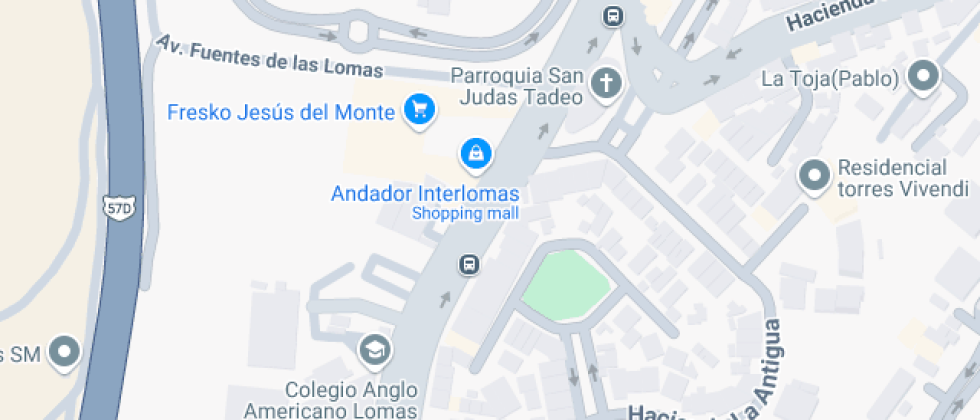
Task: Select the Colegio Anglo Americano Lomas school marker
Action: (x=376, y=350)
